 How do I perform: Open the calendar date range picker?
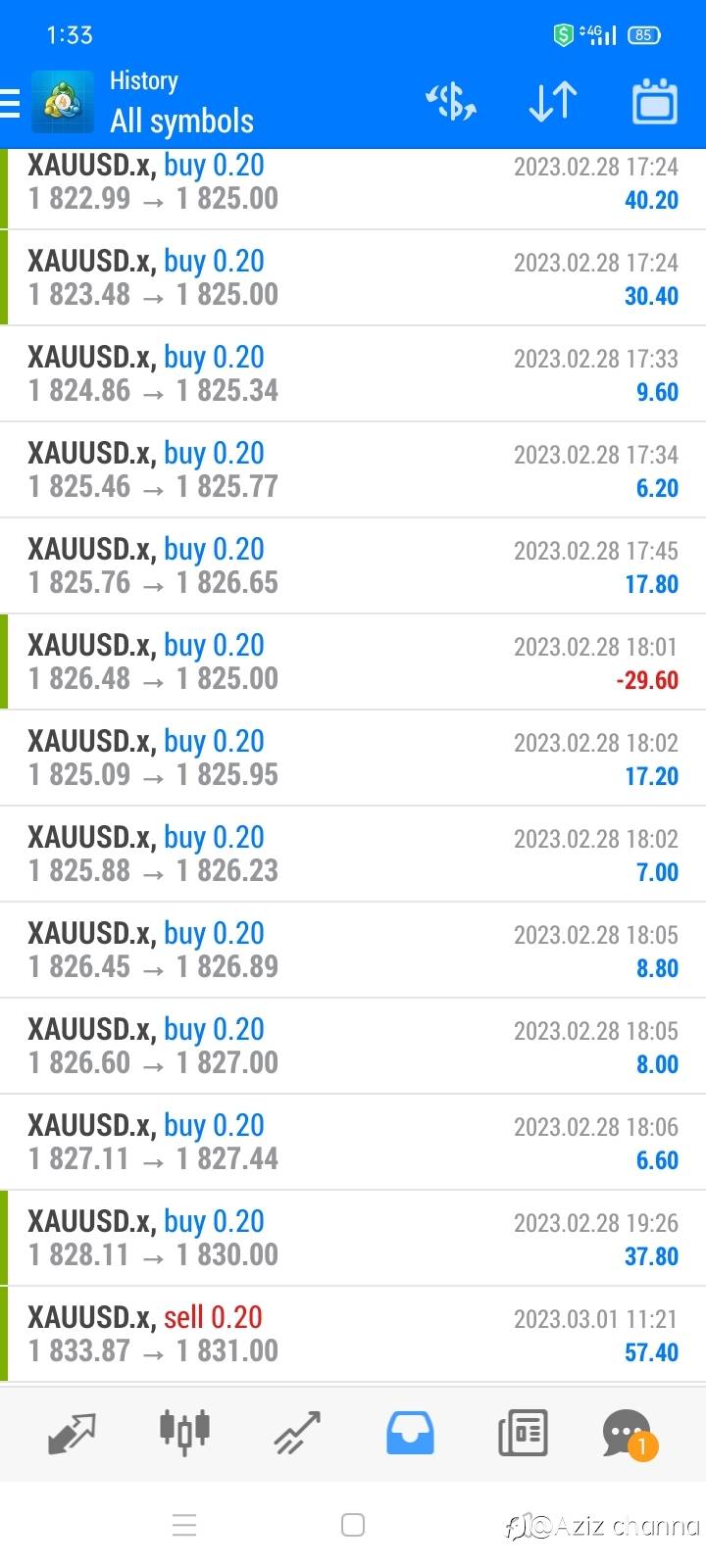pyautogui.click(x=654, y=102)
